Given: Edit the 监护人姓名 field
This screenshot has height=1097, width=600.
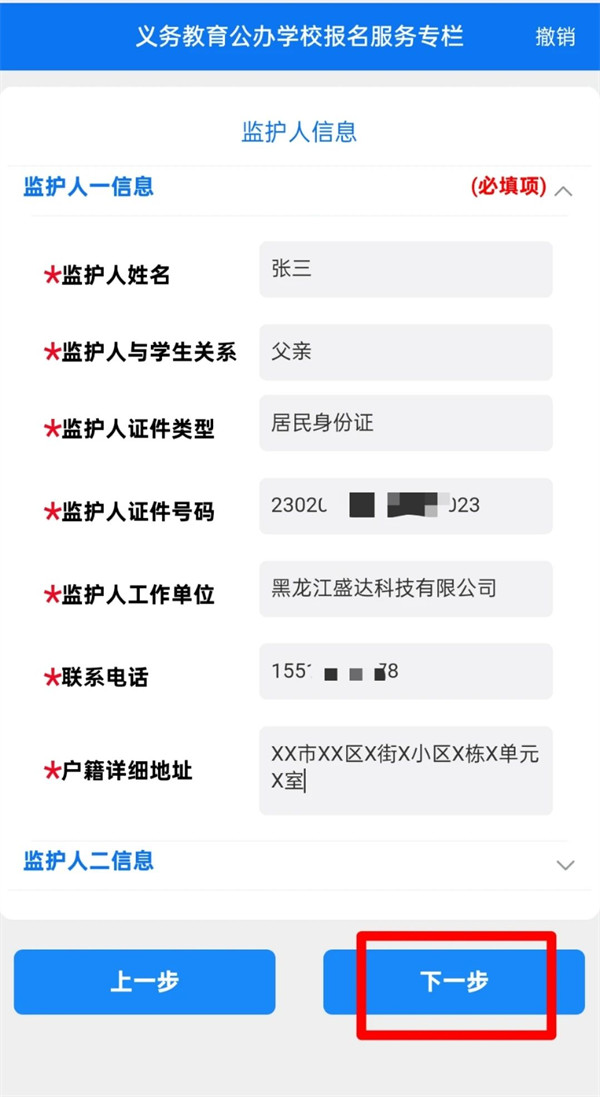Looking at the screenshot, I should point(406,269).
